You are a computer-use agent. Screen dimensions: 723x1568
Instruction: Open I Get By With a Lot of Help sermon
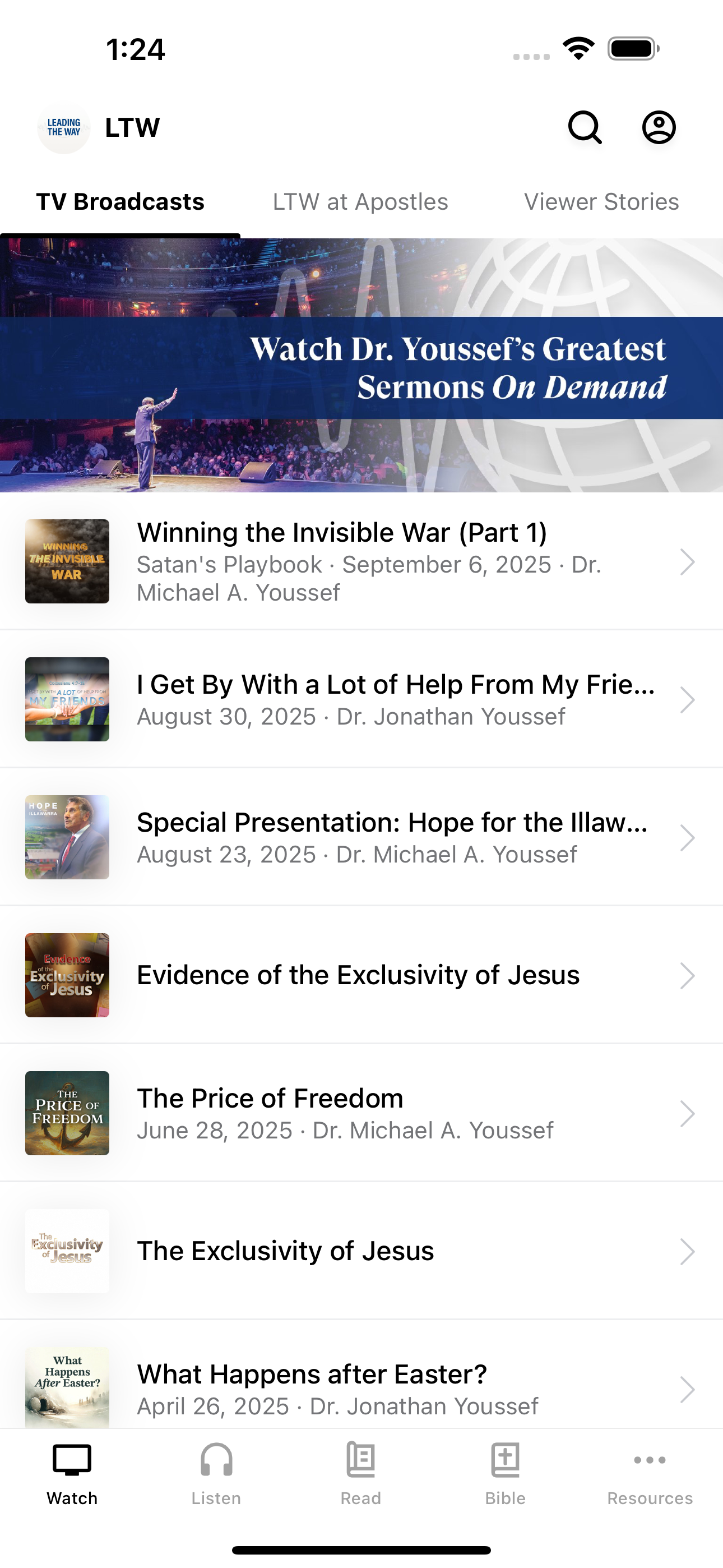361,699
